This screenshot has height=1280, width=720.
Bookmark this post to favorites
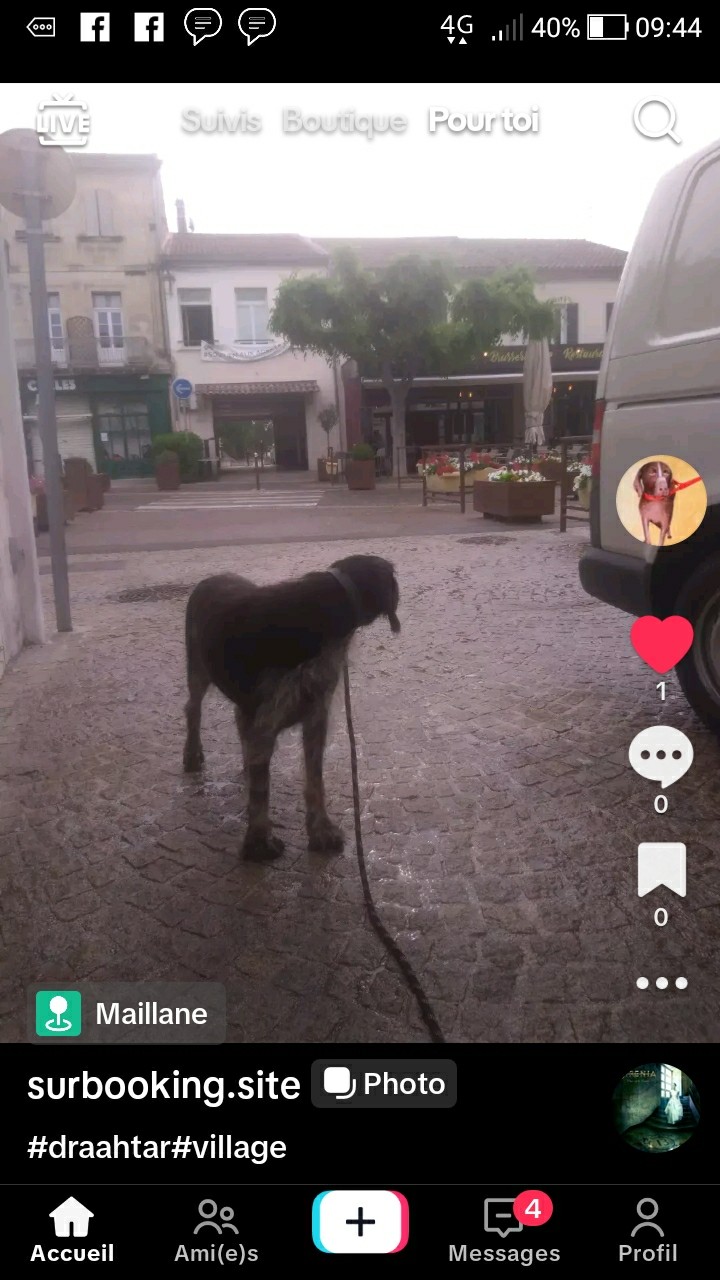click(x=661, y=870)
